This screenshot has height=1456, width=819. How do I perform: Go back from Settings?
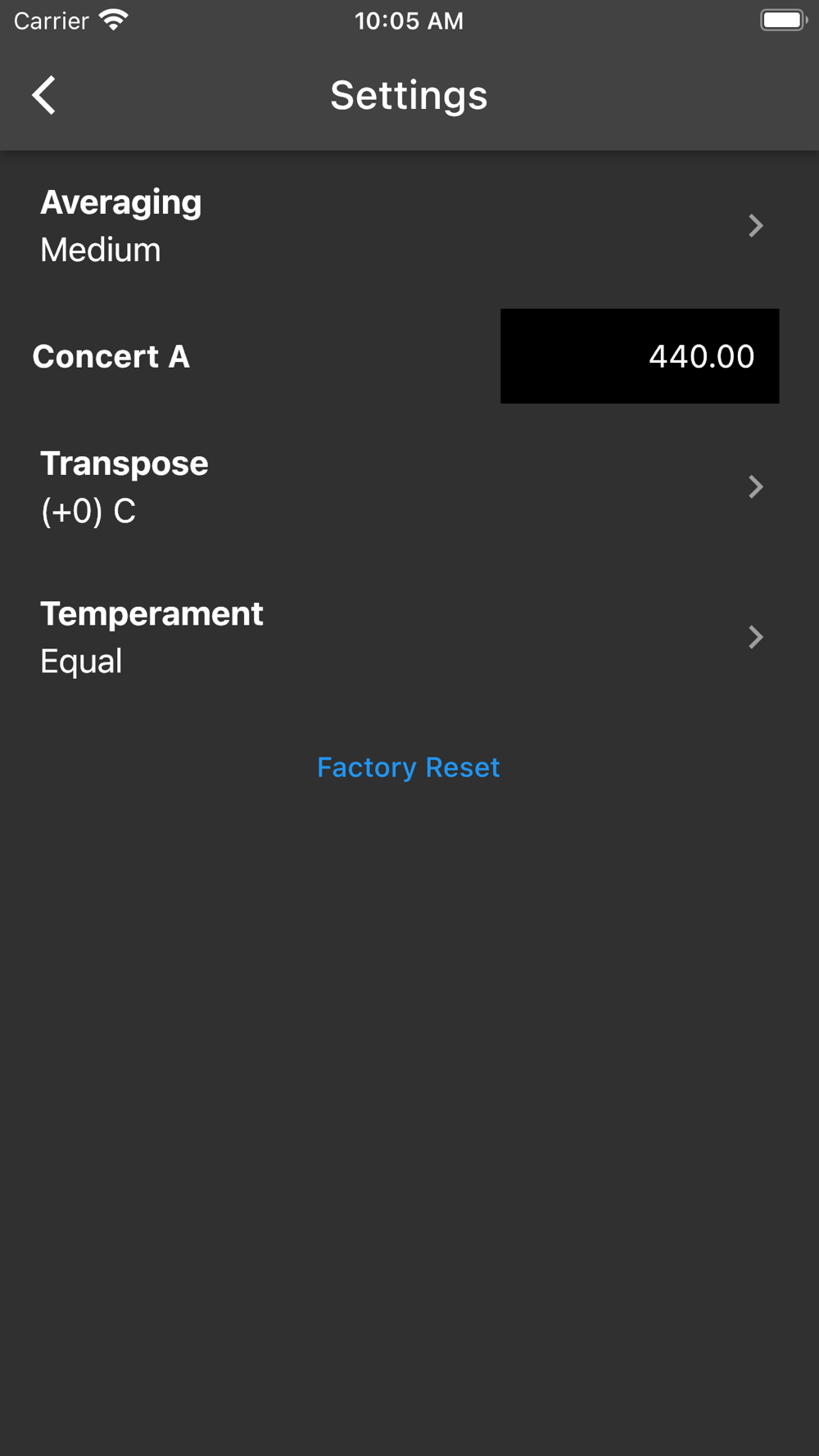[44, 96]
